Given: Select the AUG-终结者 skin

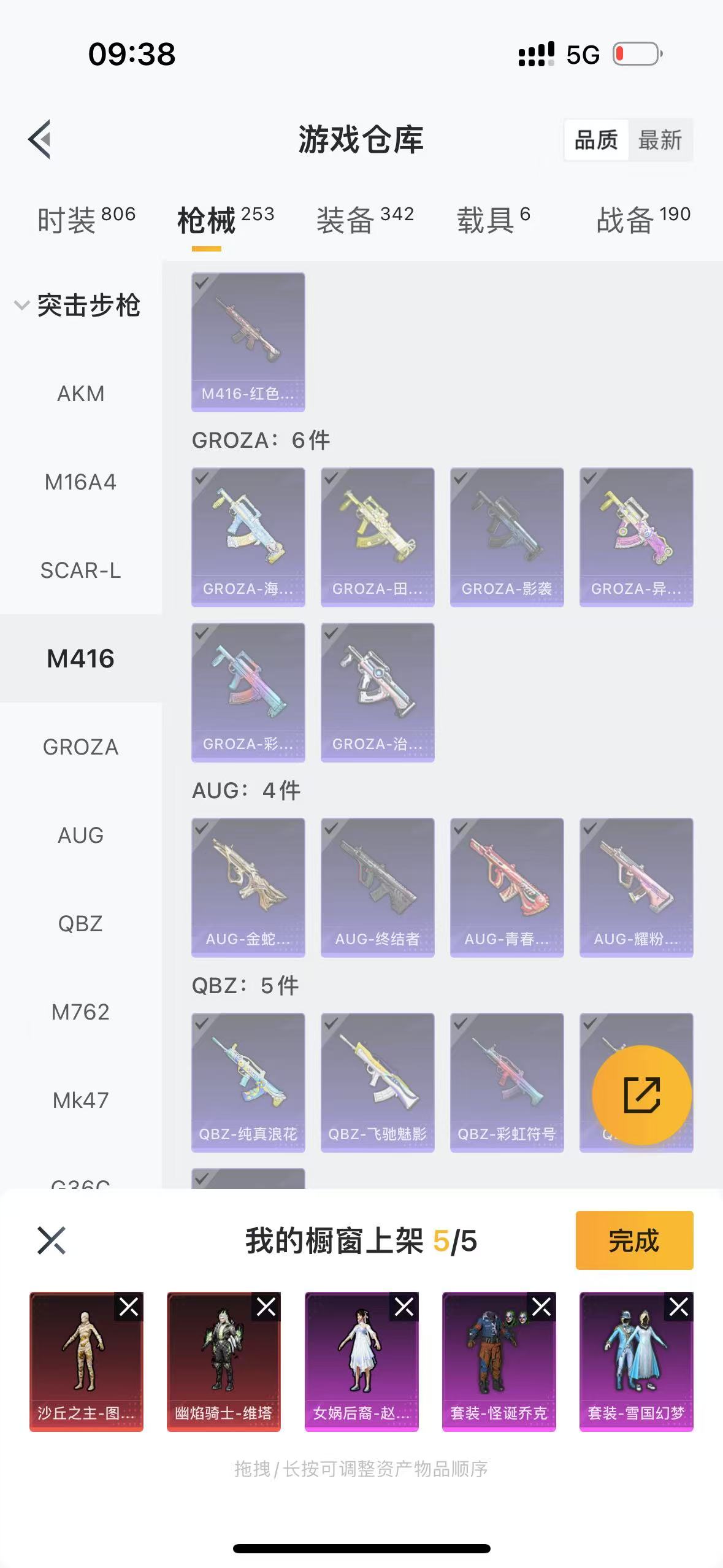Looking at the screenshot, I should coord(377,887).
